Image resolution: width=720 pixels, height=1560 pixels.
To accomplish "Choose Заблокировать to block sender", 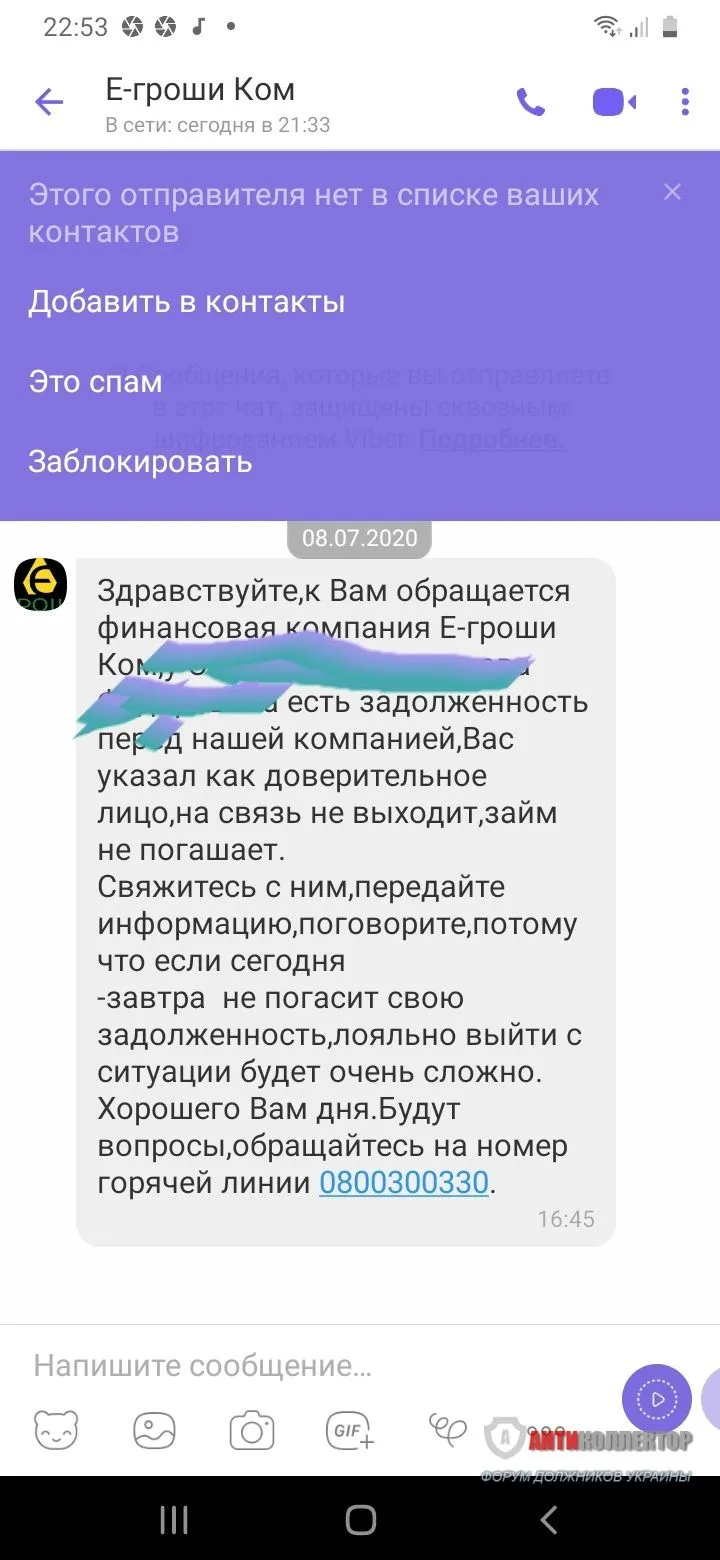I will click(140, 462).
